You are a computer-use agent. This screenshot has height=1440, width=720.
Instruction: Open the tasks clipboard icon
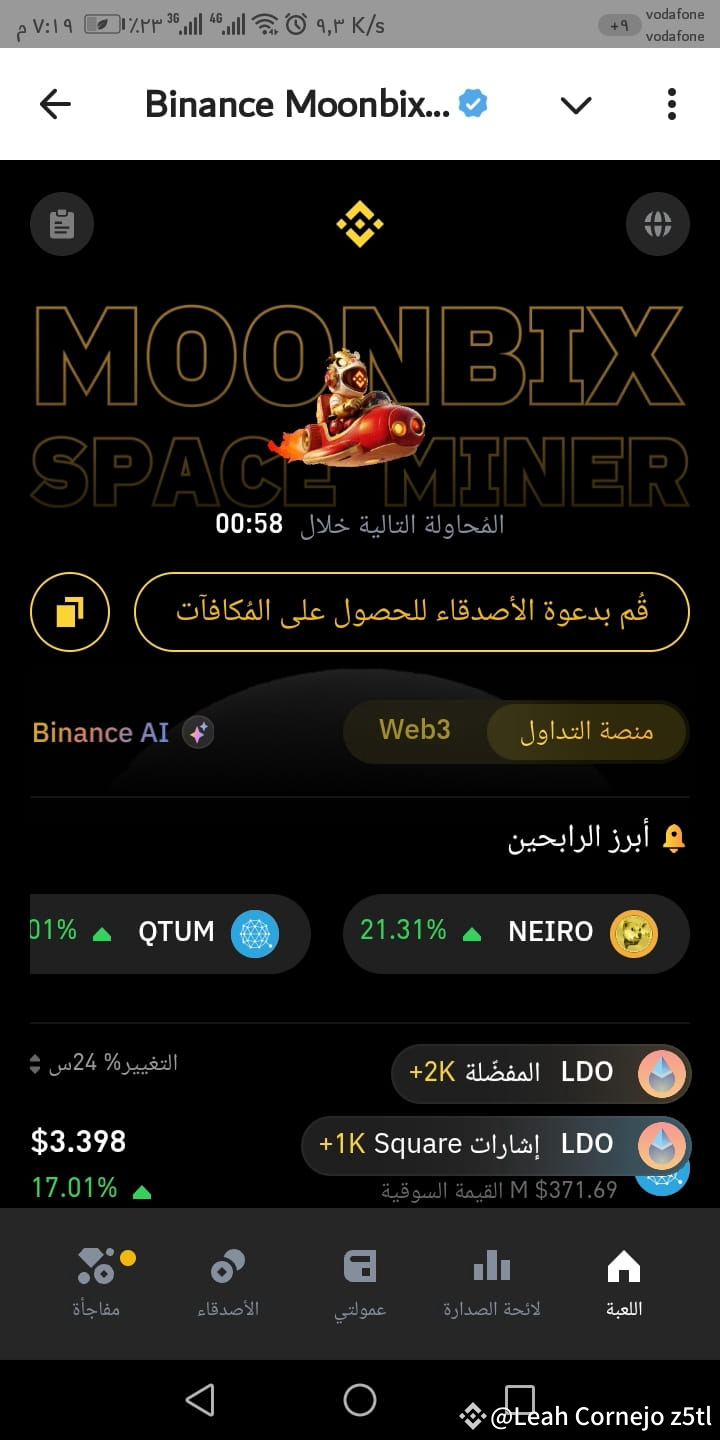click(61, 224)
